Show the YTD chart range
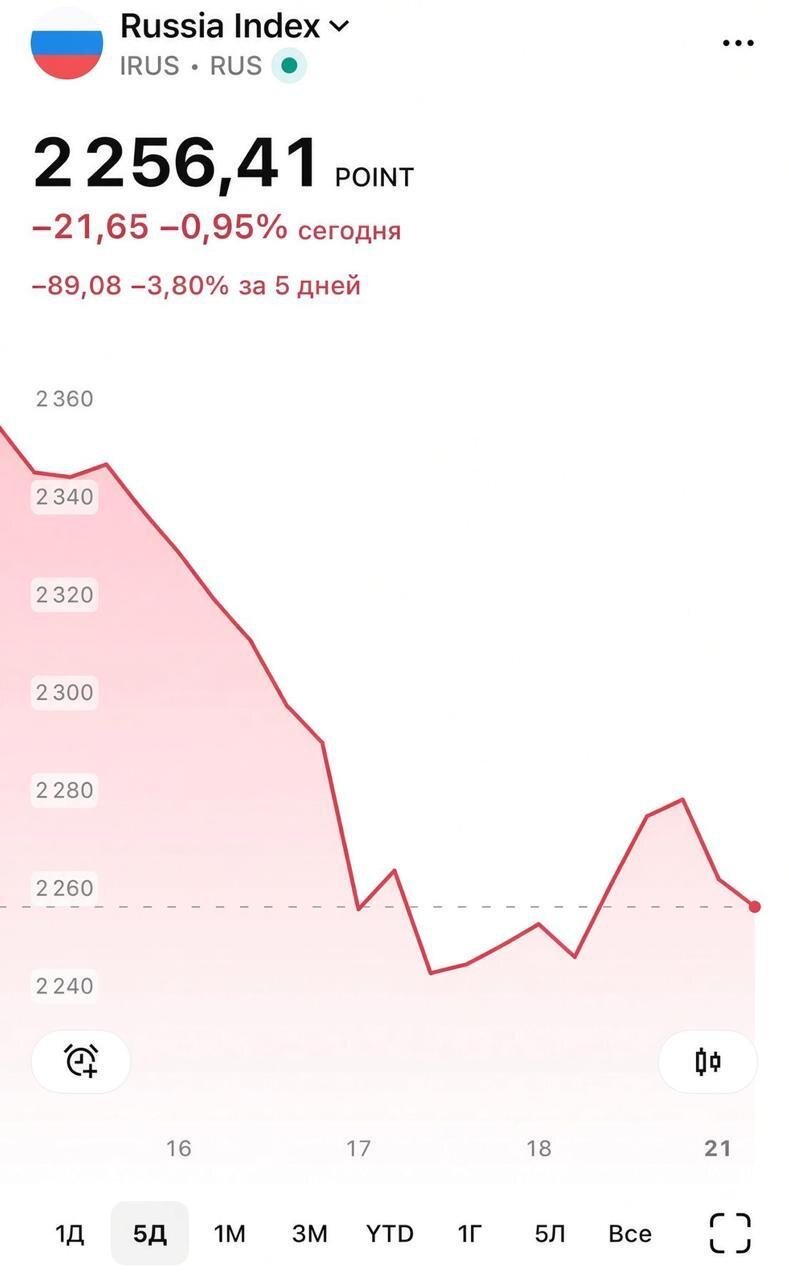 tap(390, 1234)
